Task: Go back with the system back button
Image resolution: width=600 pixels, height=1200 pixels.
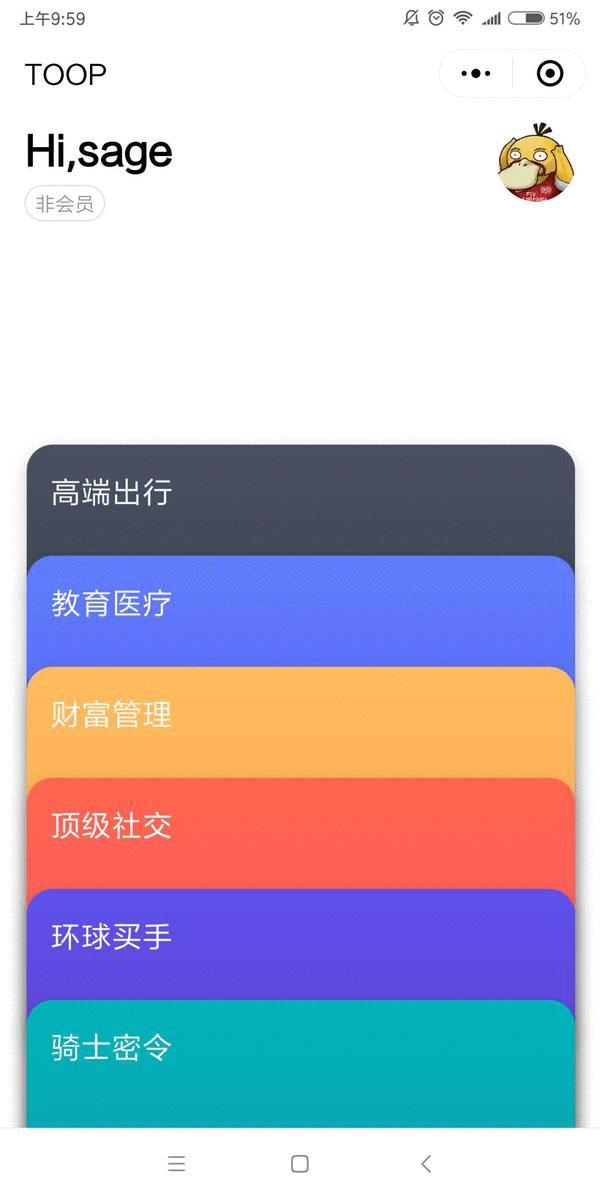Action: pos(426,1163)
